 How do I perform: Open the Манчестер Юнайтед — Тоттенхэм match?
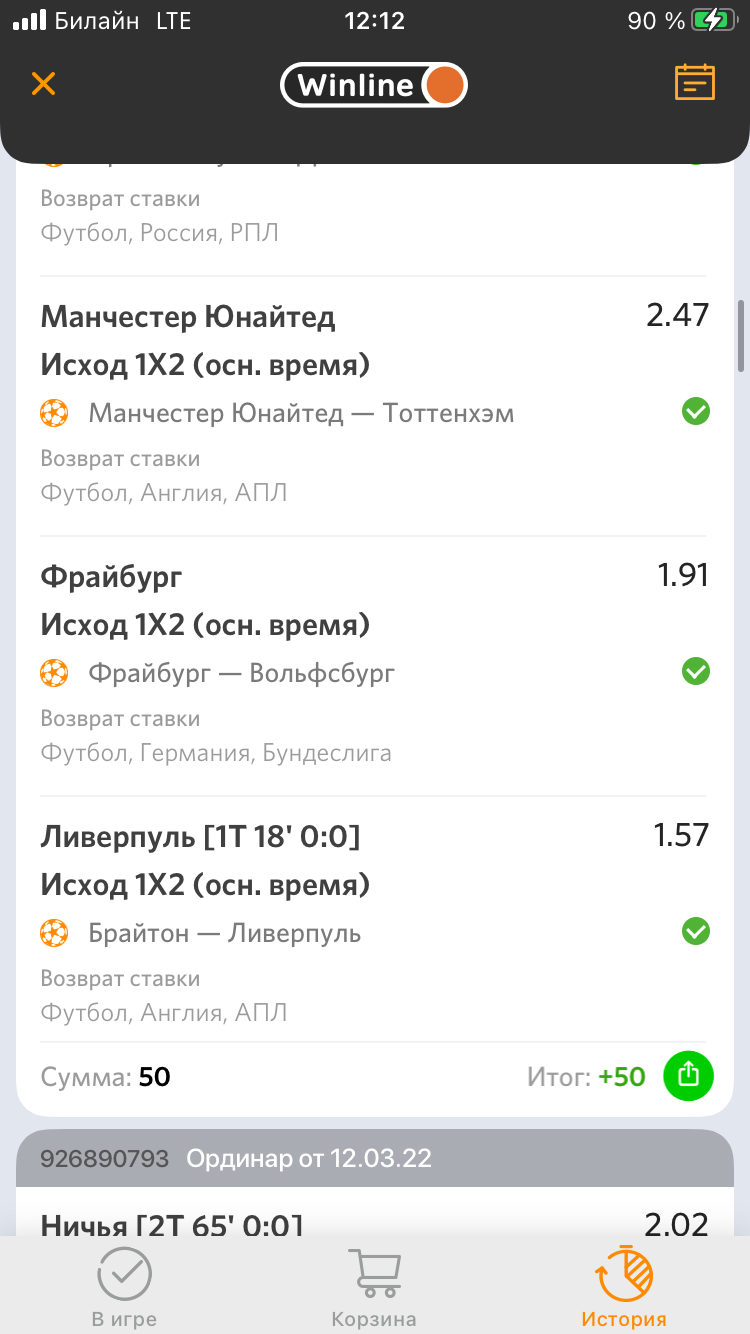301,413
